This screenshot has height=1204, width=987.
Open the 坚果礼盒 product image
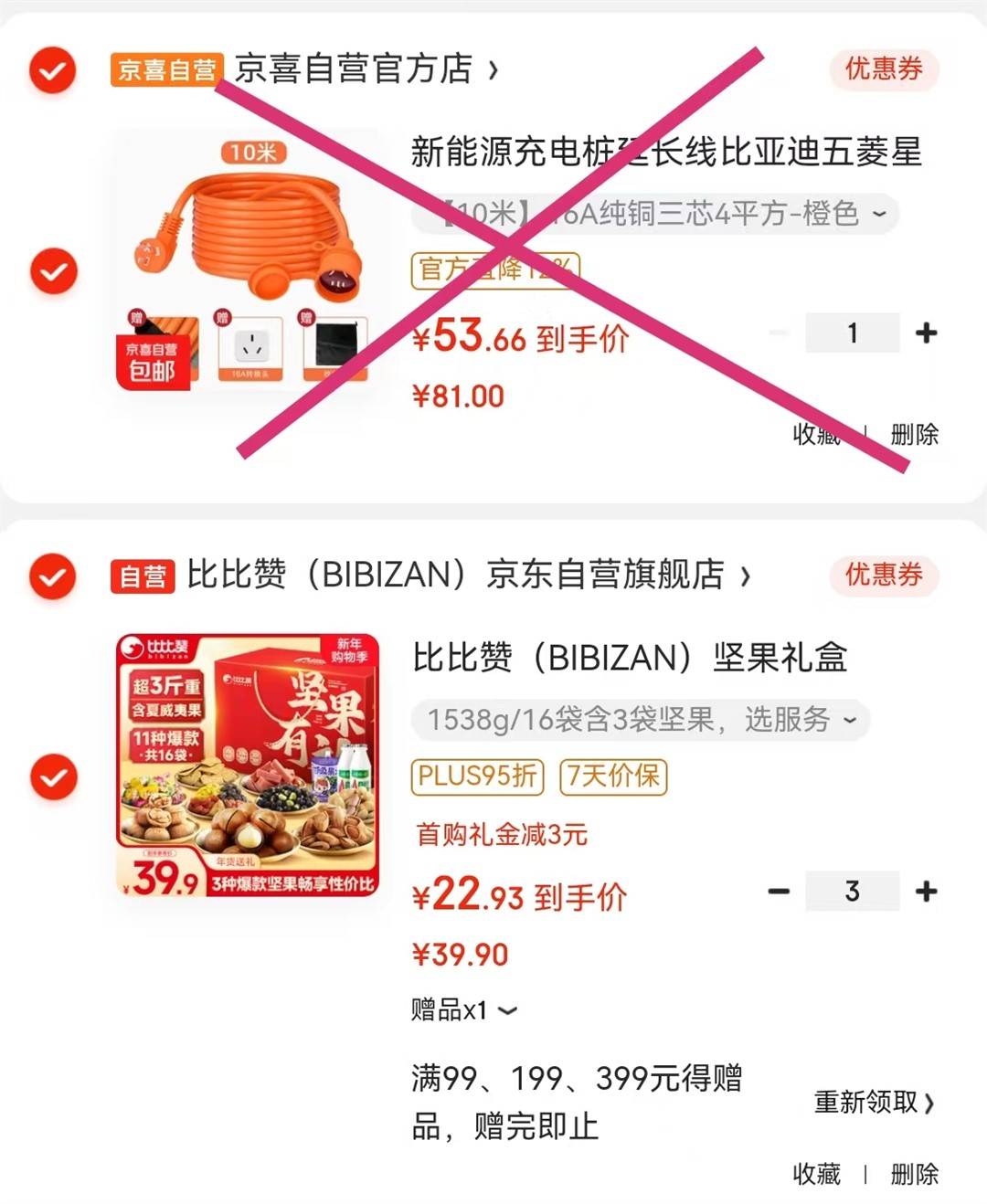point(247,766)
